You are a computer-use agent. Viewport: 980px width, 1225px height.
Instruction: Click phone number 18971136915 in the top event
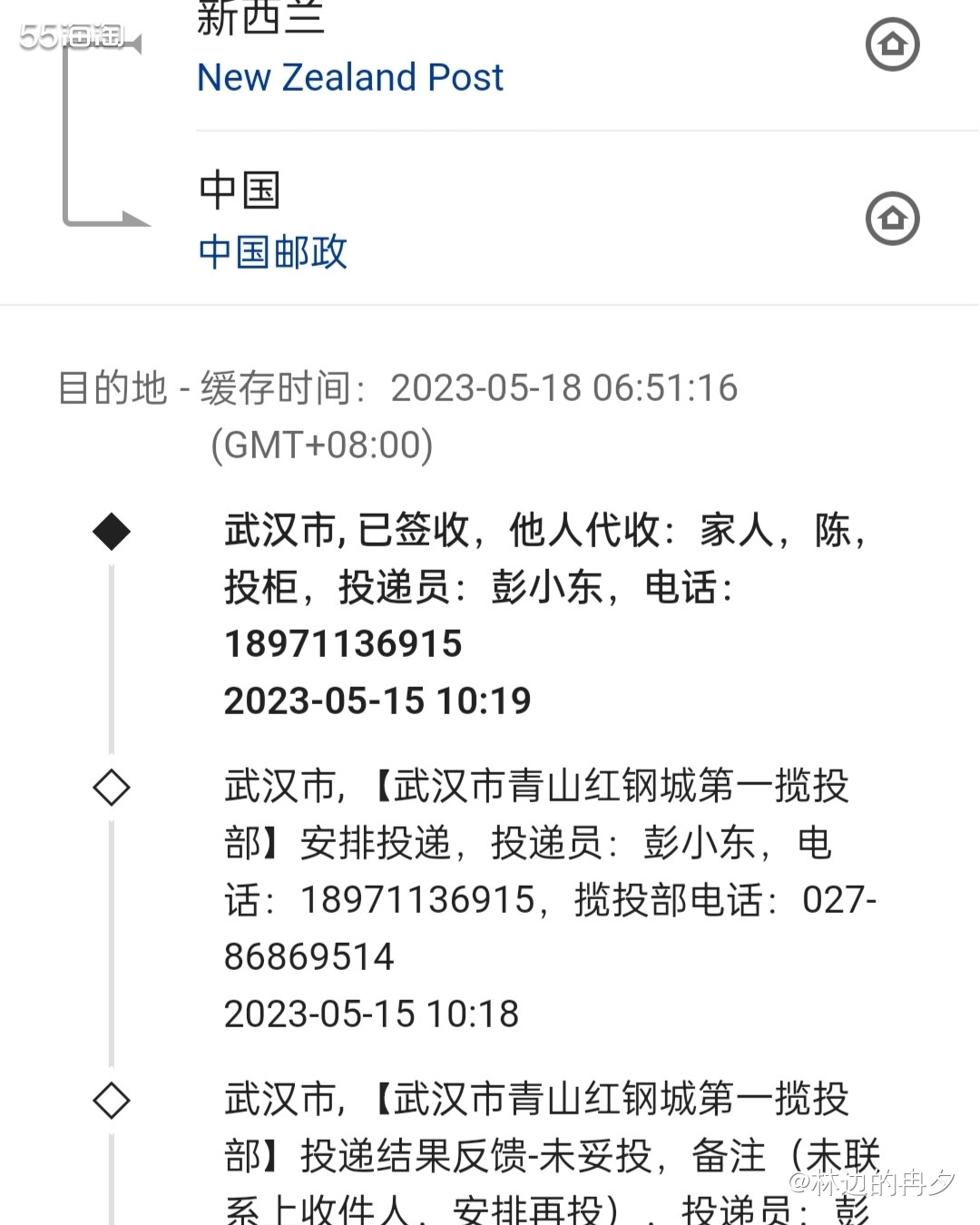pyautogui.click(x=343, y=644)
